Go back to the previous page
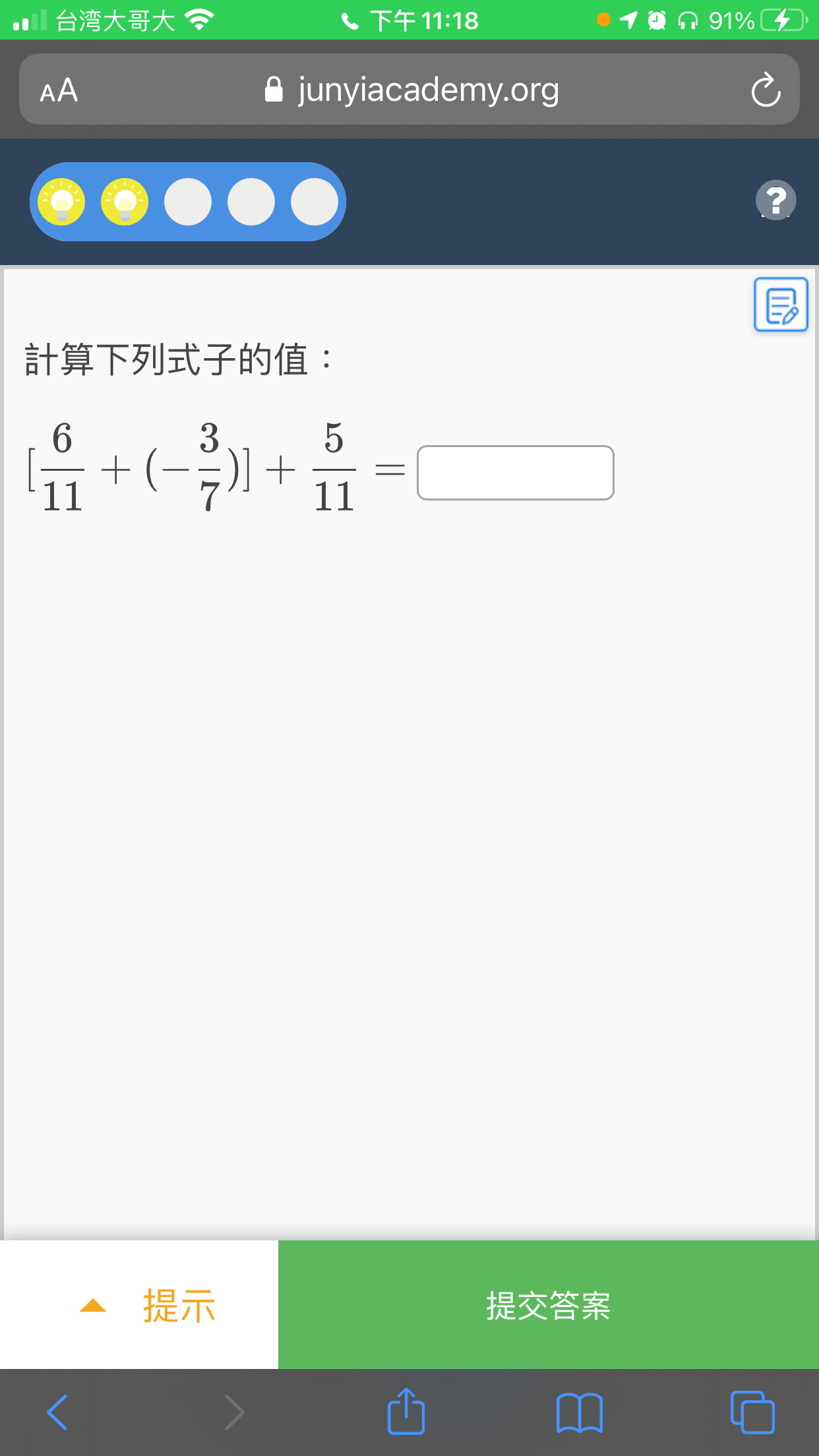Screen dimensions: 819x1456 (57, 1412)
